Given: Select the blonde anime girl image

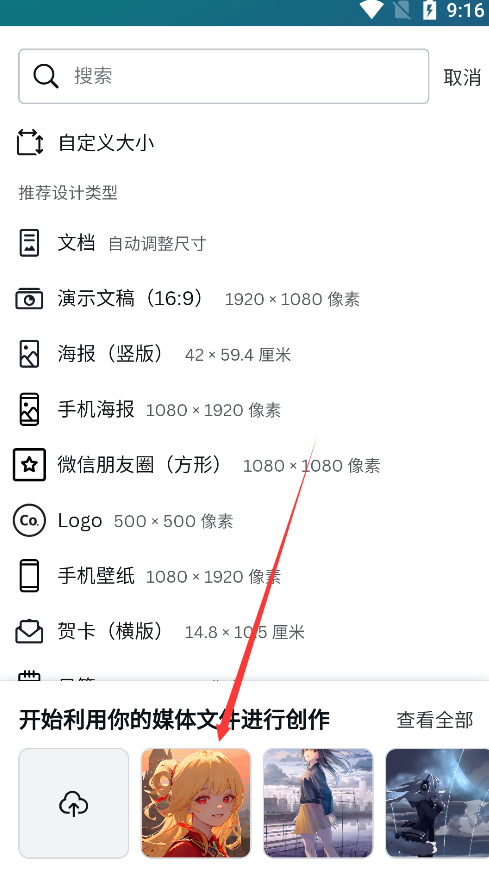Looking at the screenshot, I should pyautogui.click(x=196, y=803).
